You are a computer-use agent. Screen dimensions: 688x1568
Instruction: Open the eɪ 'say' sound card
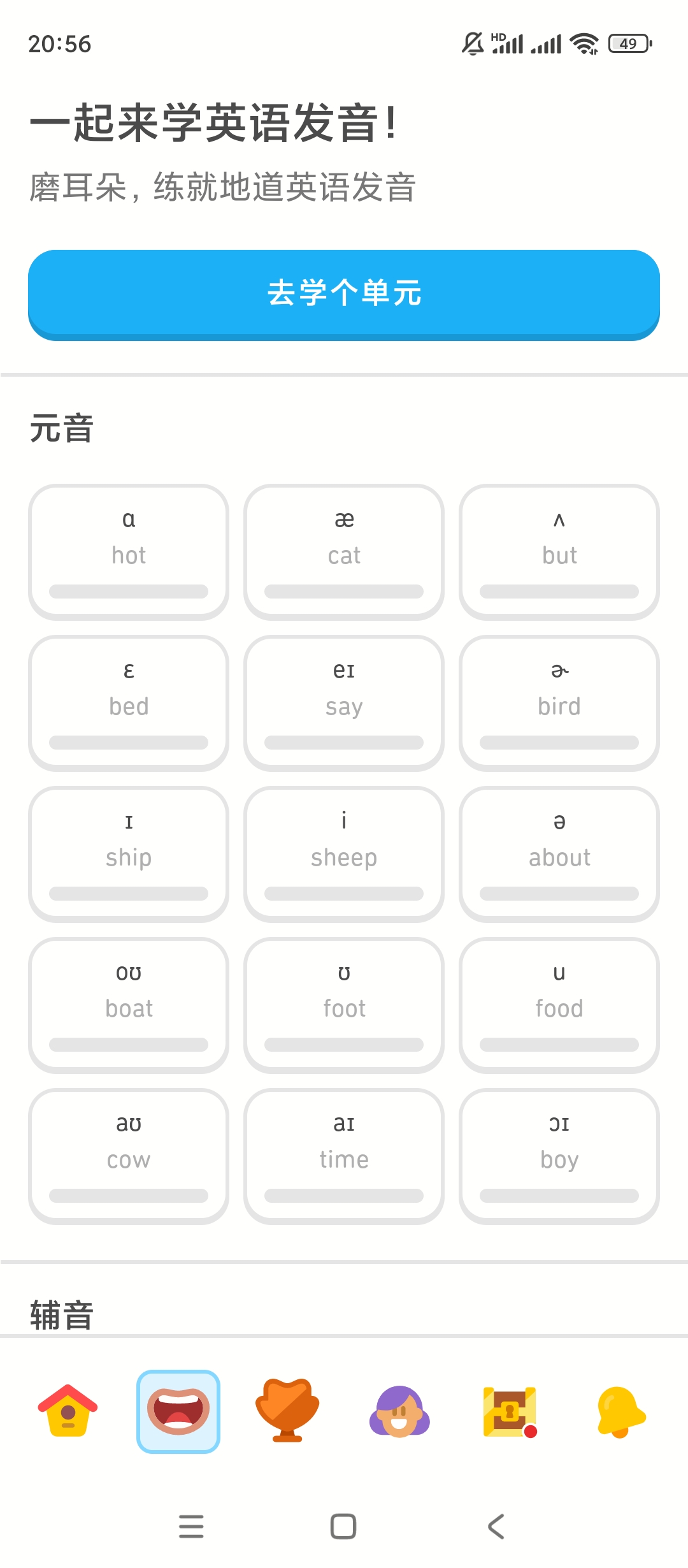[344, 702]
